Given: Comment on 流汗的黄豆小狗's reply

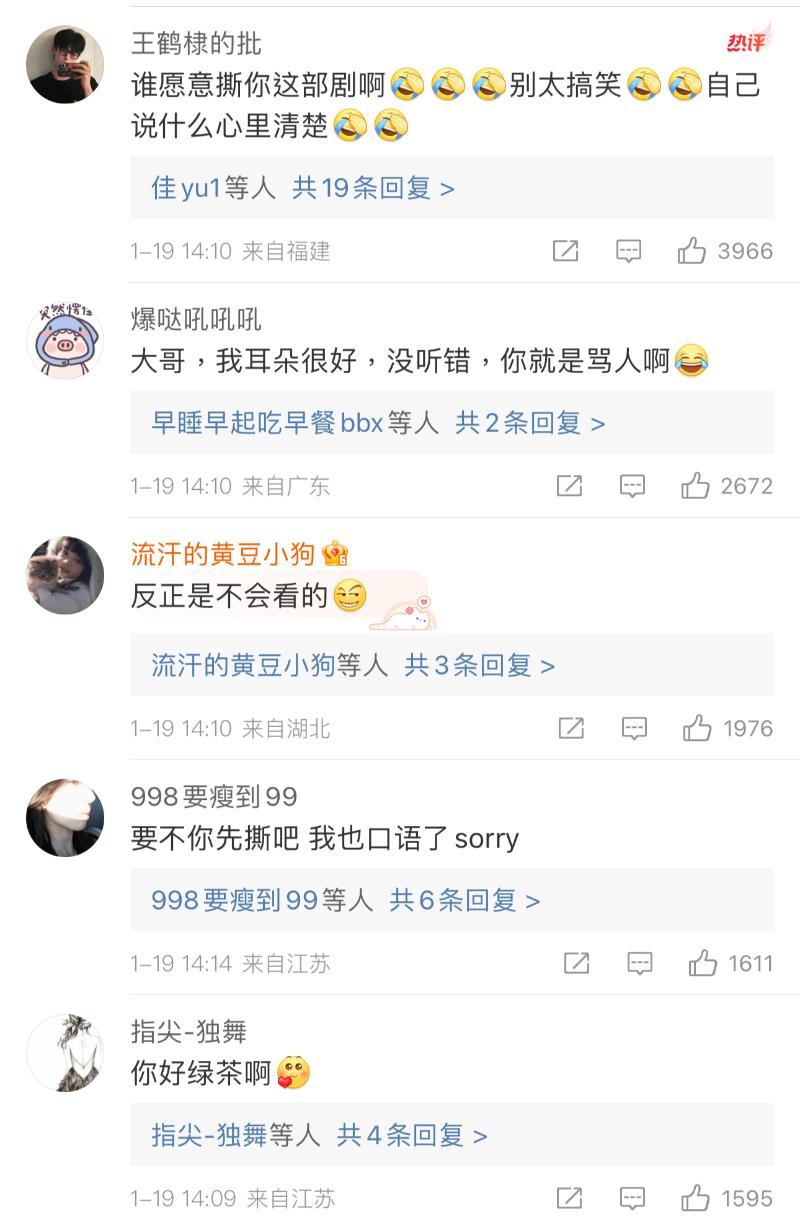Looking at the screenshot, I should (x=634, y=728).
